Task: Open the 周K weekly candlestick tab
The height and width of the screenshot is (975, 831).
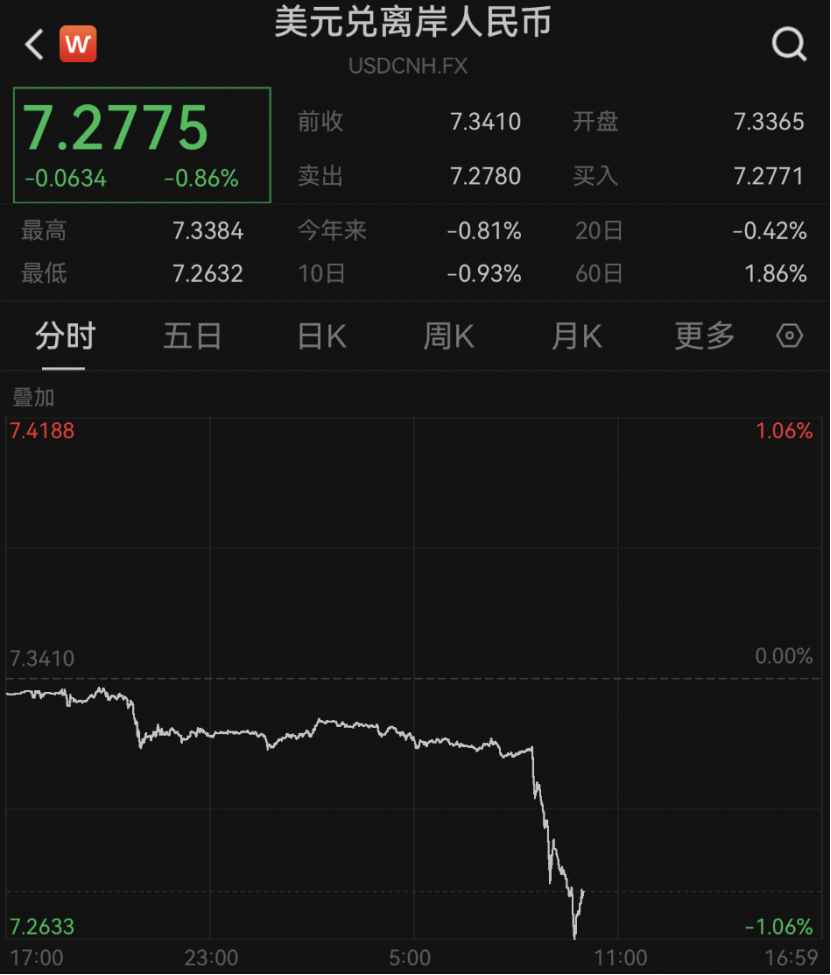Action: click(x=447, y=336)
